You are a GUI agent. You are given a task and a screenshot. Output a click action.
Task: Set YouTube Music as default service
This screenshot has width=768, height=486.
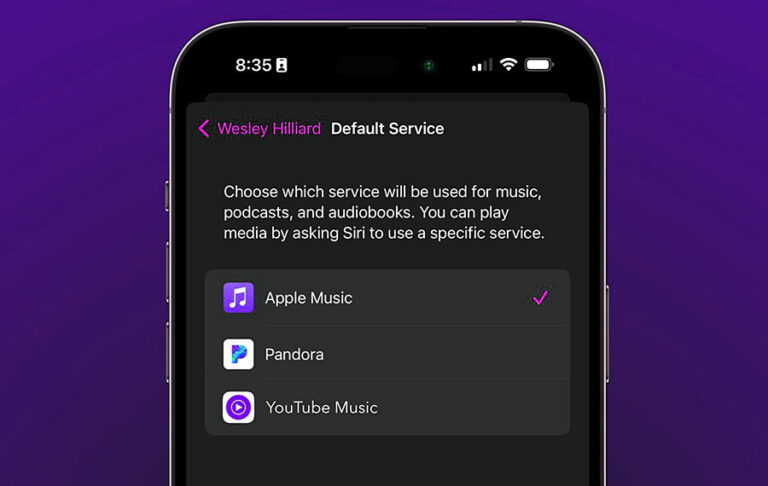[x=387, y=408]
